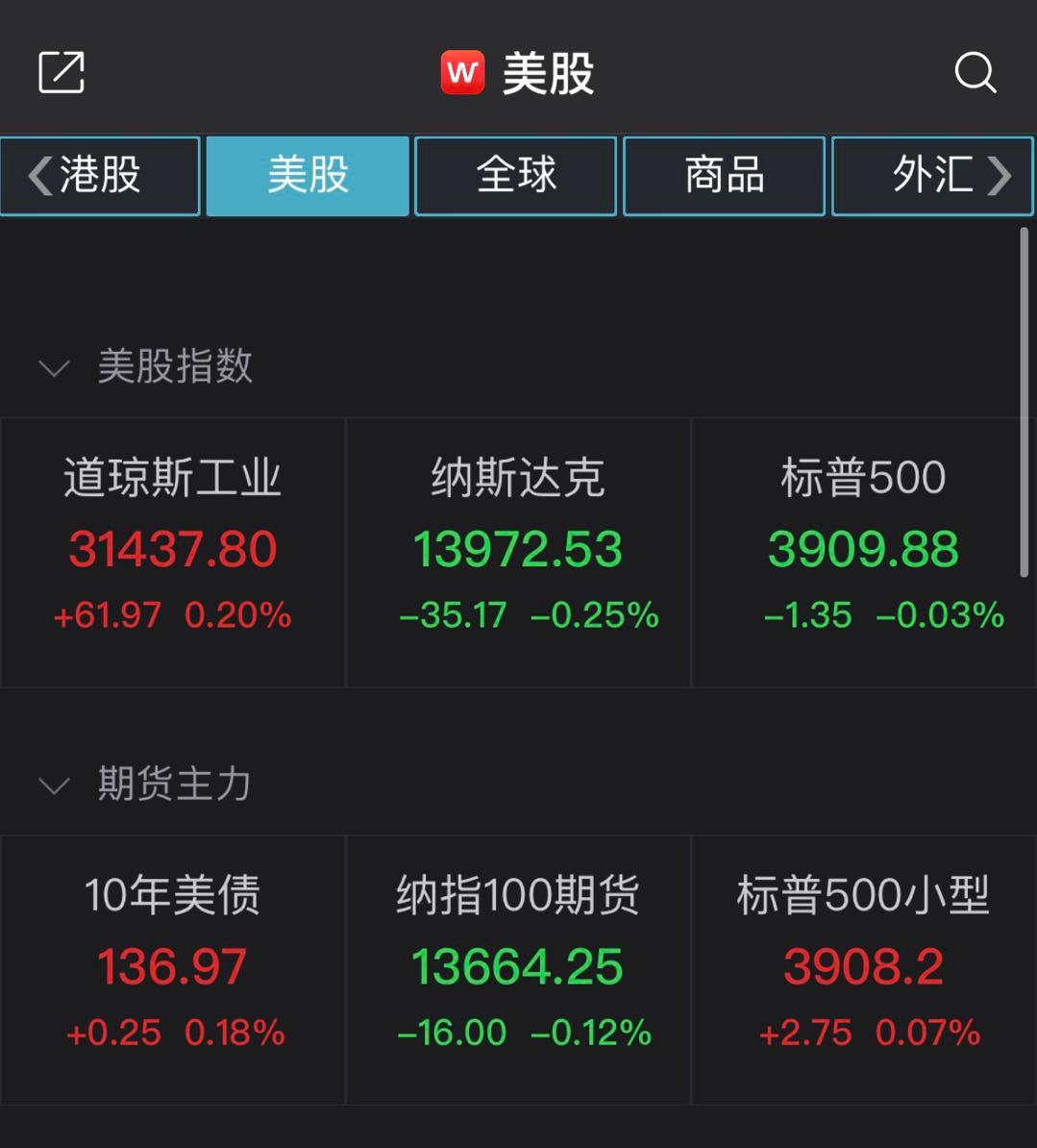
Task: Open the search icon
Action: tap(975, 73)
